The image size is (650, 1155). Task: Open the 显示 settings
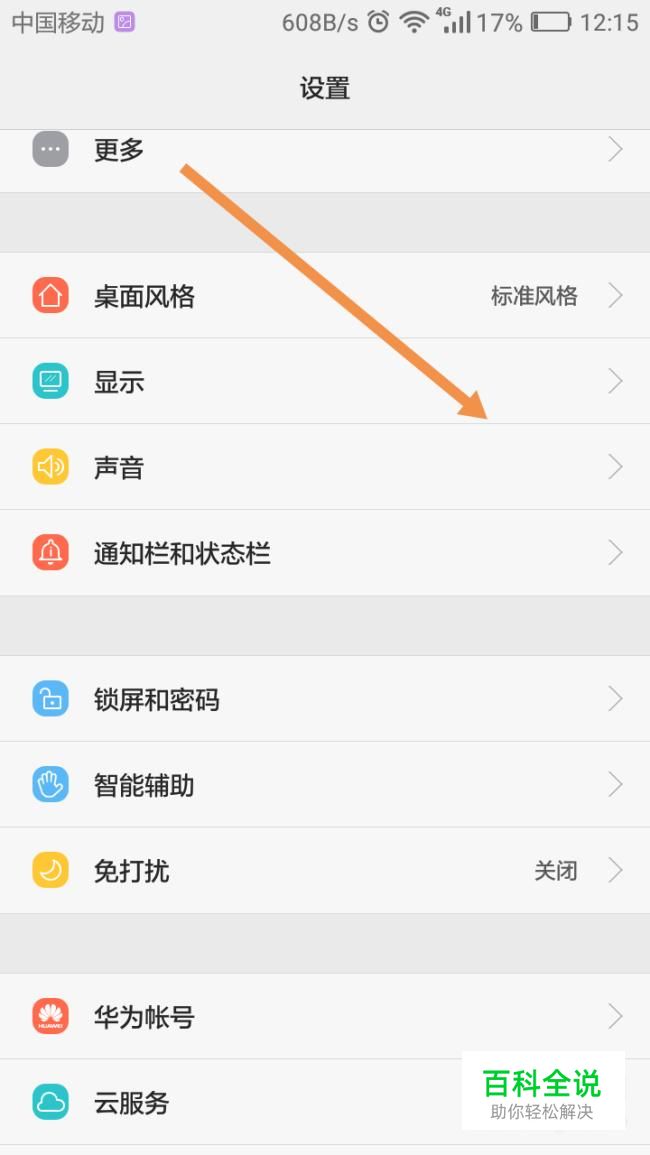coord(325,382)
